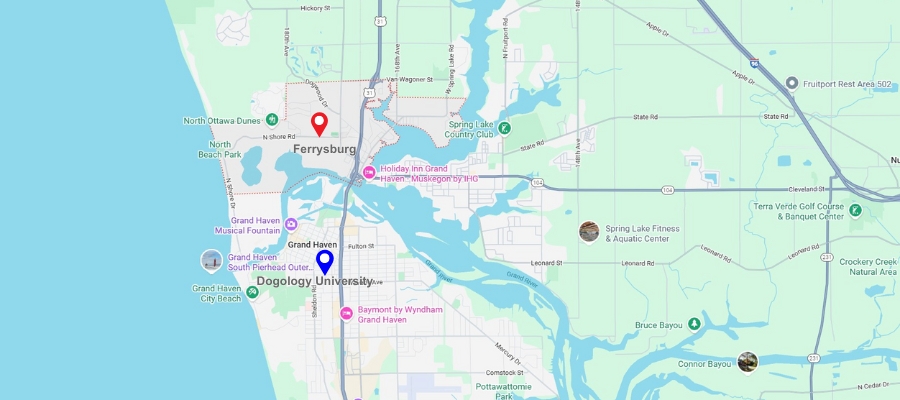The width and height of the screenshot is (900, 400).
Task: Open the Holiday Inn Grand Haven hotel marker
Action: (368, 173)
